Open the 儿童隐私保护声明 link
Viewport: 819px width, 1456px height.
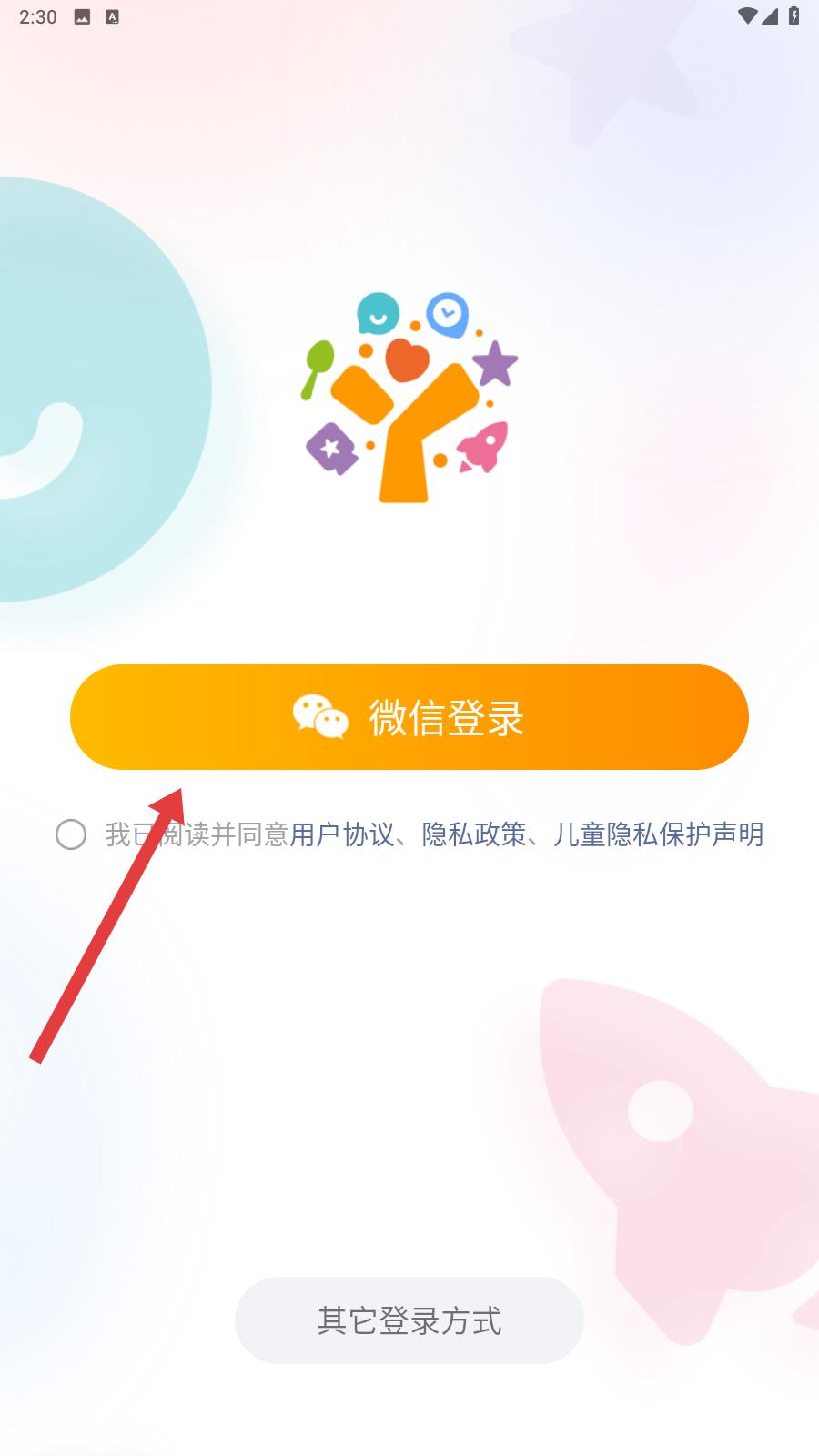pyautogui.click(x=658, y=834)
